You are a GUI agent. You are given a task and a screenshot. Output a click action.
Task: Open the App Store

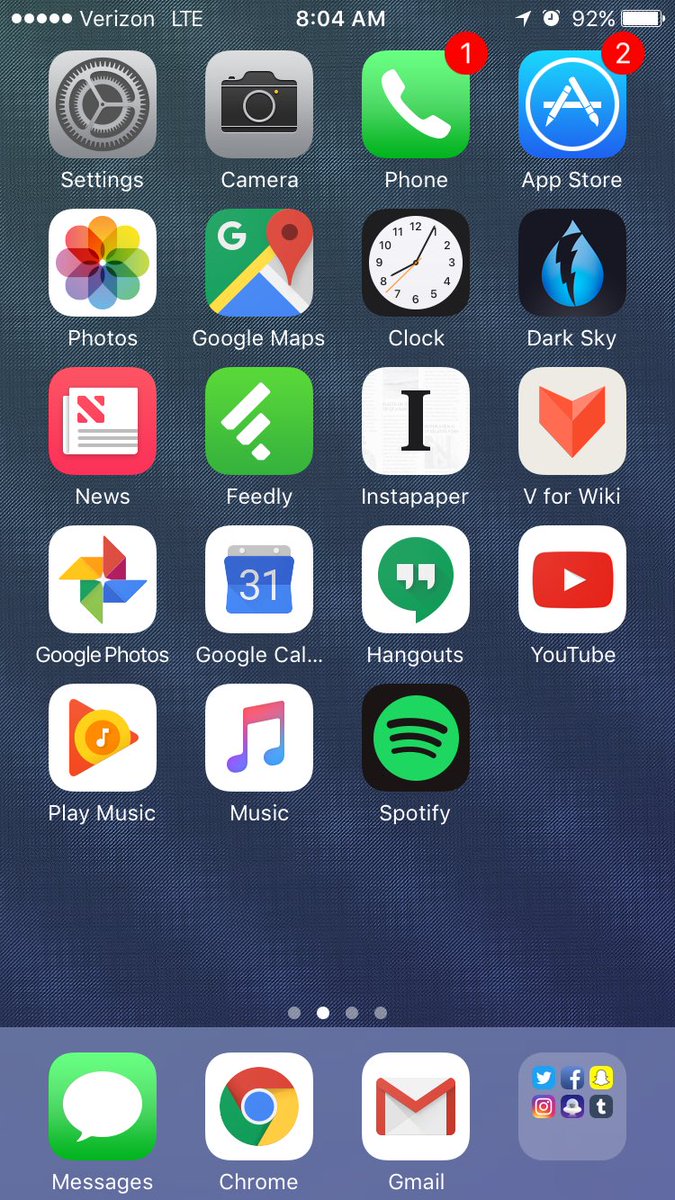click(572, 104)
